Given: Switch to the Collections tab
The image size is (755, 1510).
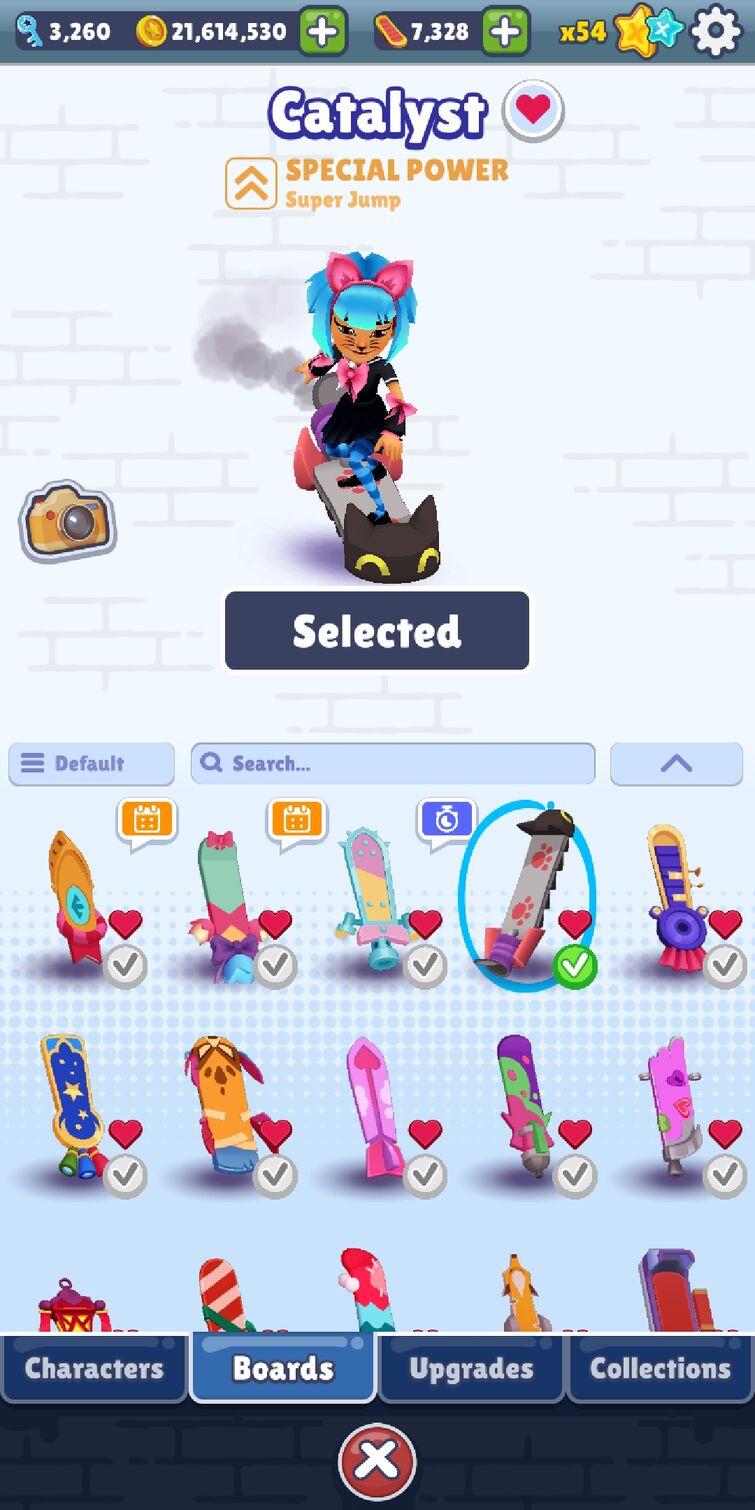Looking at the screenshot, I should (x=660, y=1368).
